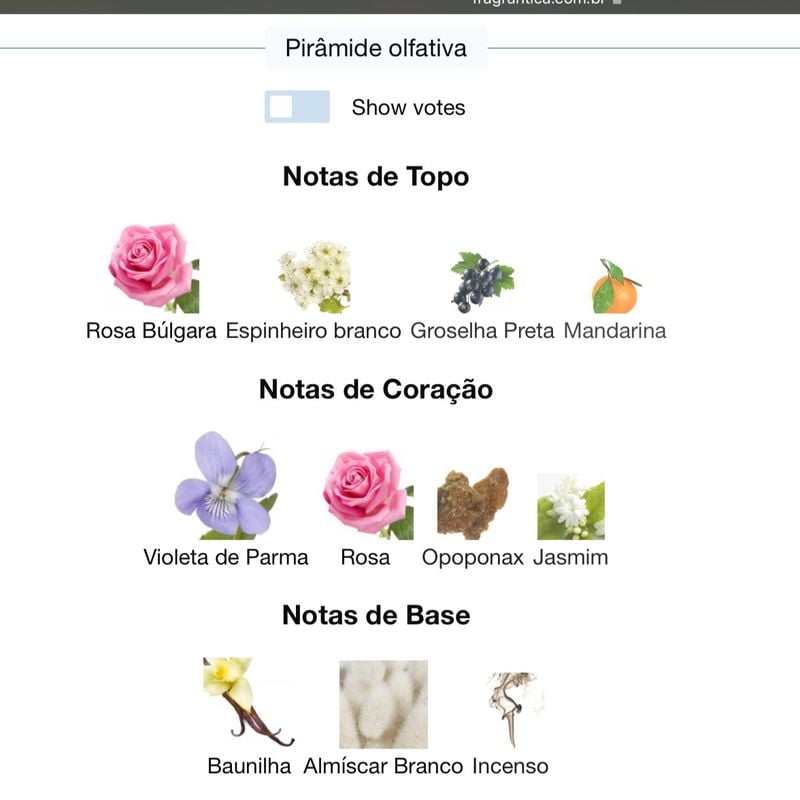Toggle the Show votes switch
This screenshot has height=800, width=800.
[x=297, y=107]
